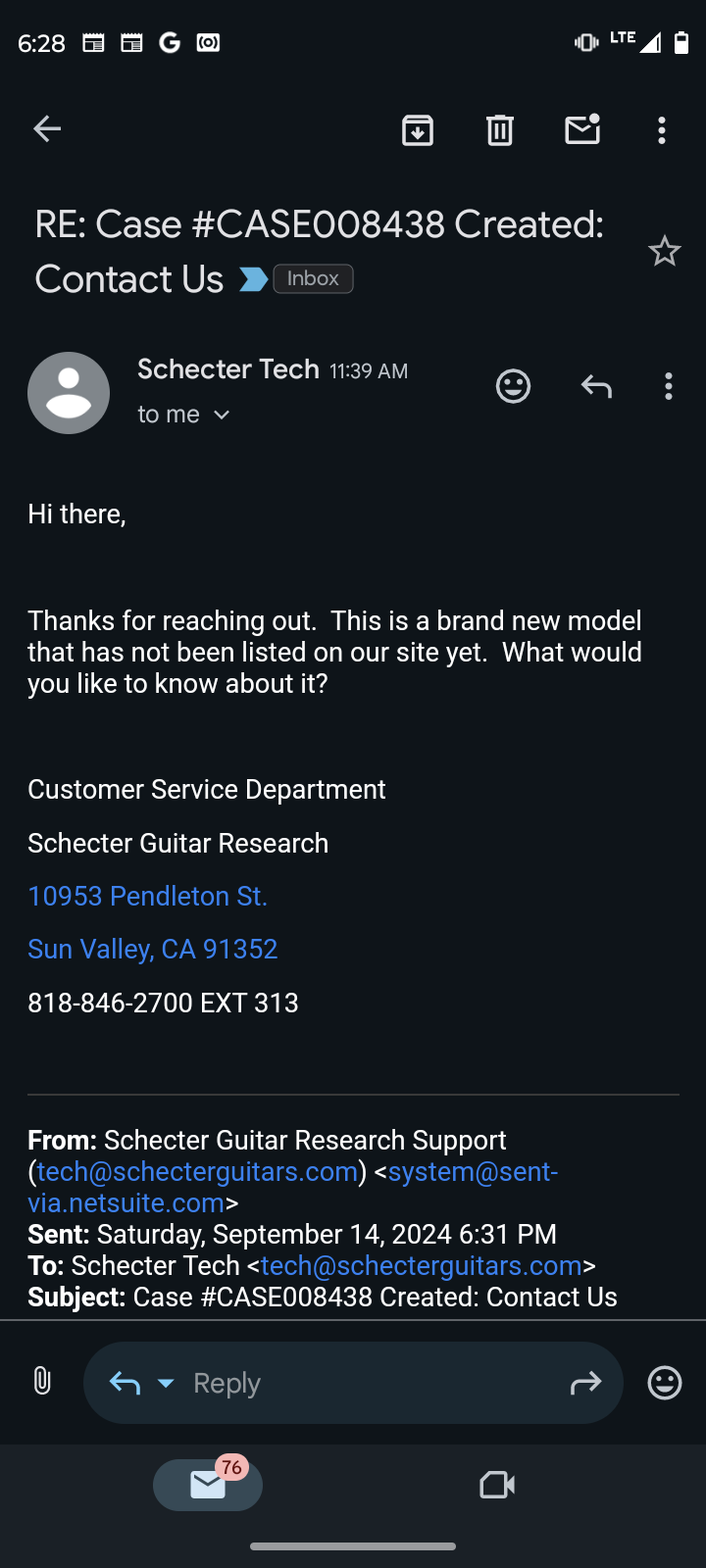Star this conversation
The image size is (706, 1568).
[665, 252]
